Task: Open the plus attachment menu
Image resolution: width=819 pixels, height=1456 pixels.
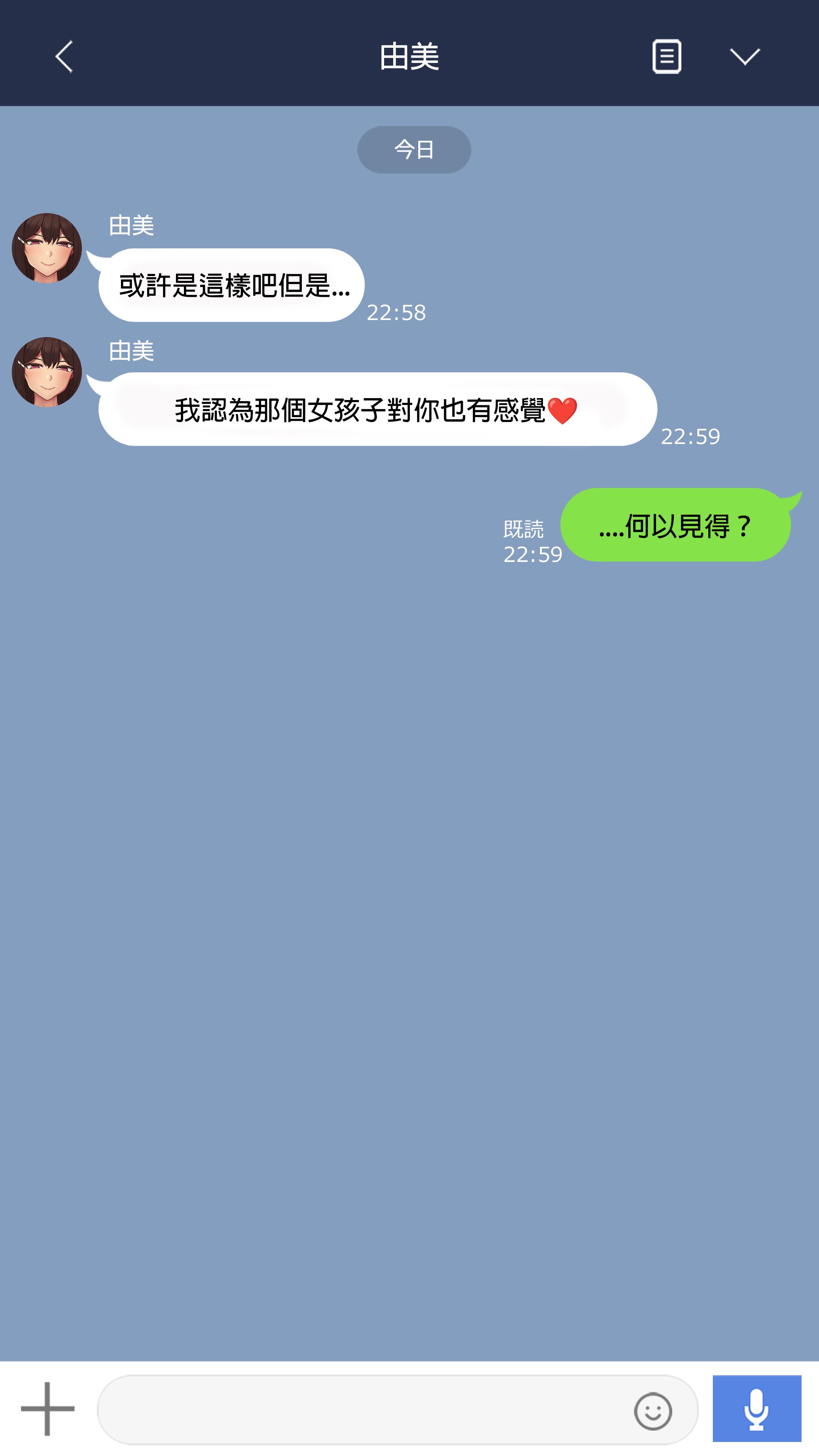Action: [47, 1409]
